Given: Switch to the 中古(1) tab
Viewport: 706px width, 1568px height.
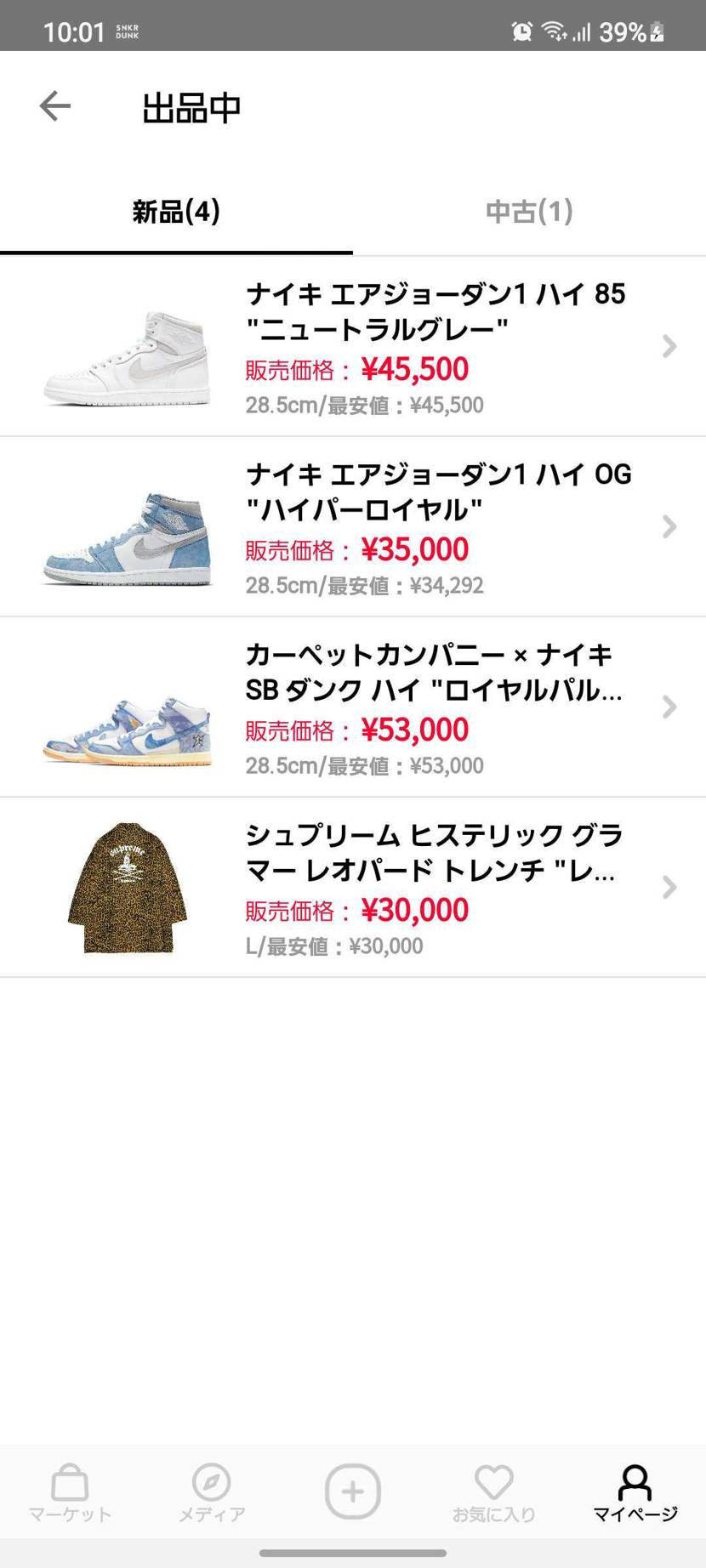Looking at the screenshot, I should 529,212.
